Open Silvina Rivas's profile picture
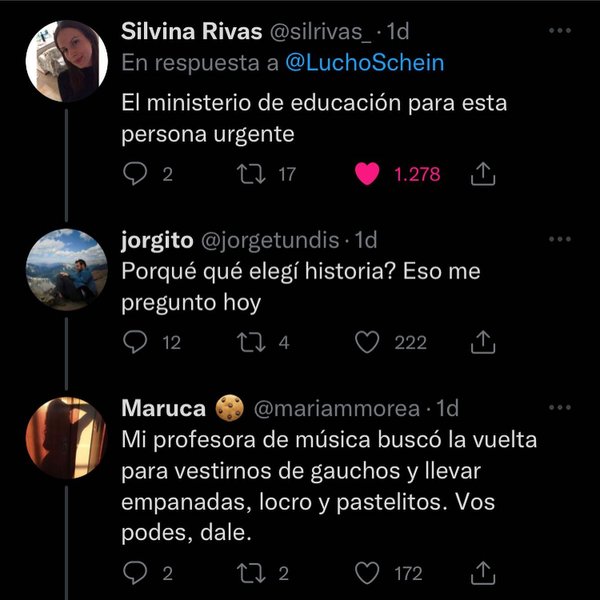The width and height of the screenshot is (600, 600). point(64,59)
